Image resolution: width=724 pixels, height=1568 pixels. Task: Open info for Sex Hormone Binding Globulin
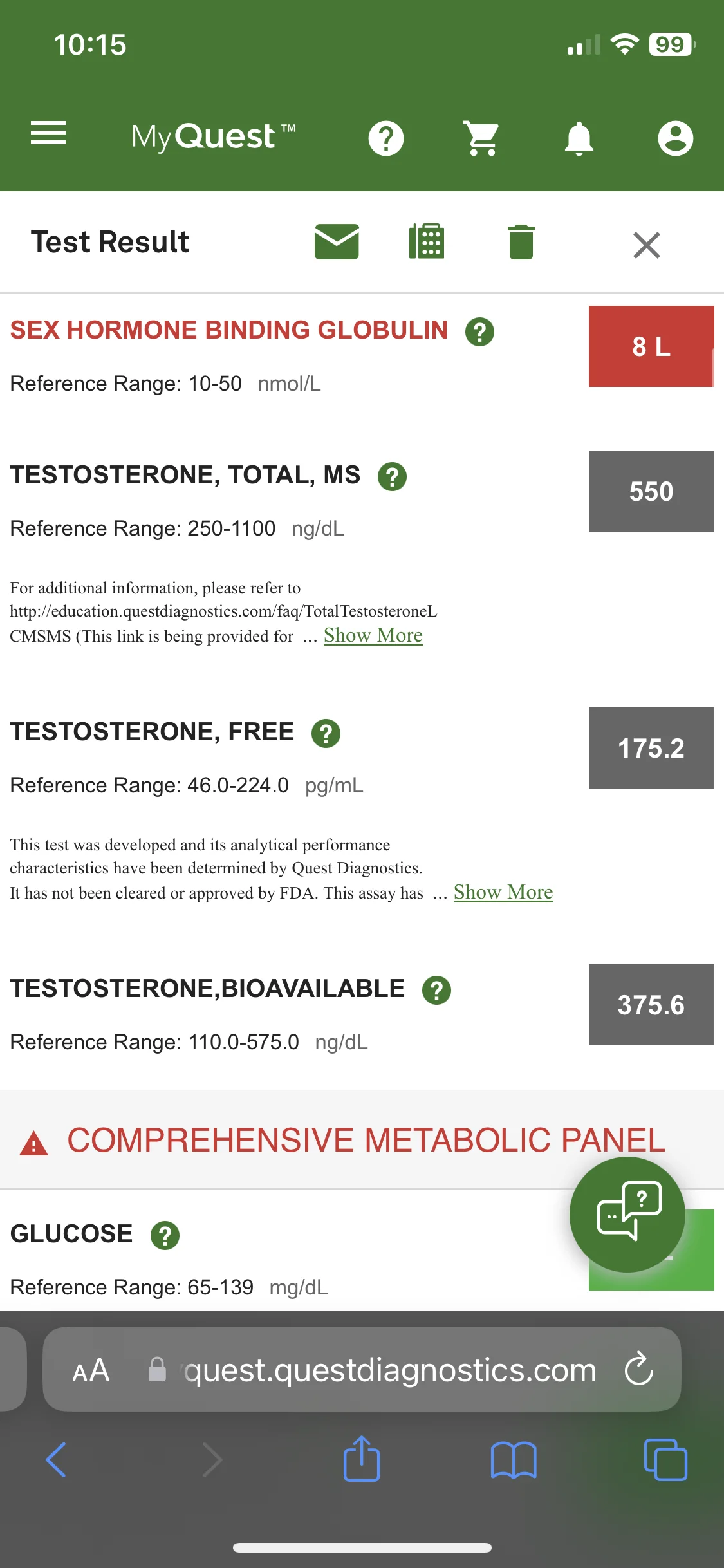click(x=480, y=332)
